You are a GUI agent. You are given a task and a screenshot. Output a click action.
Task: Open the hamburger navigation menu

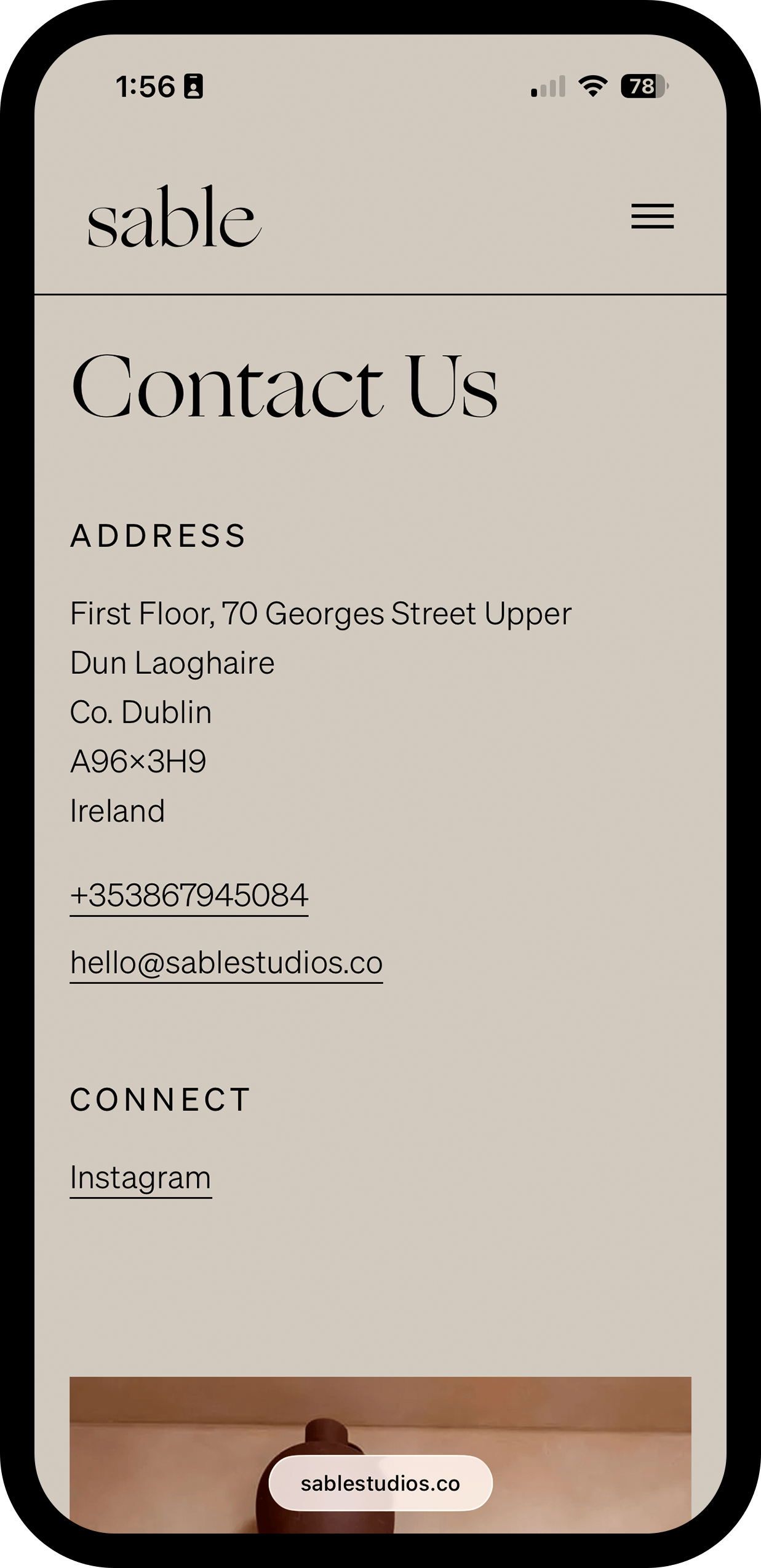pyautogui.click(x=652, y=216)
